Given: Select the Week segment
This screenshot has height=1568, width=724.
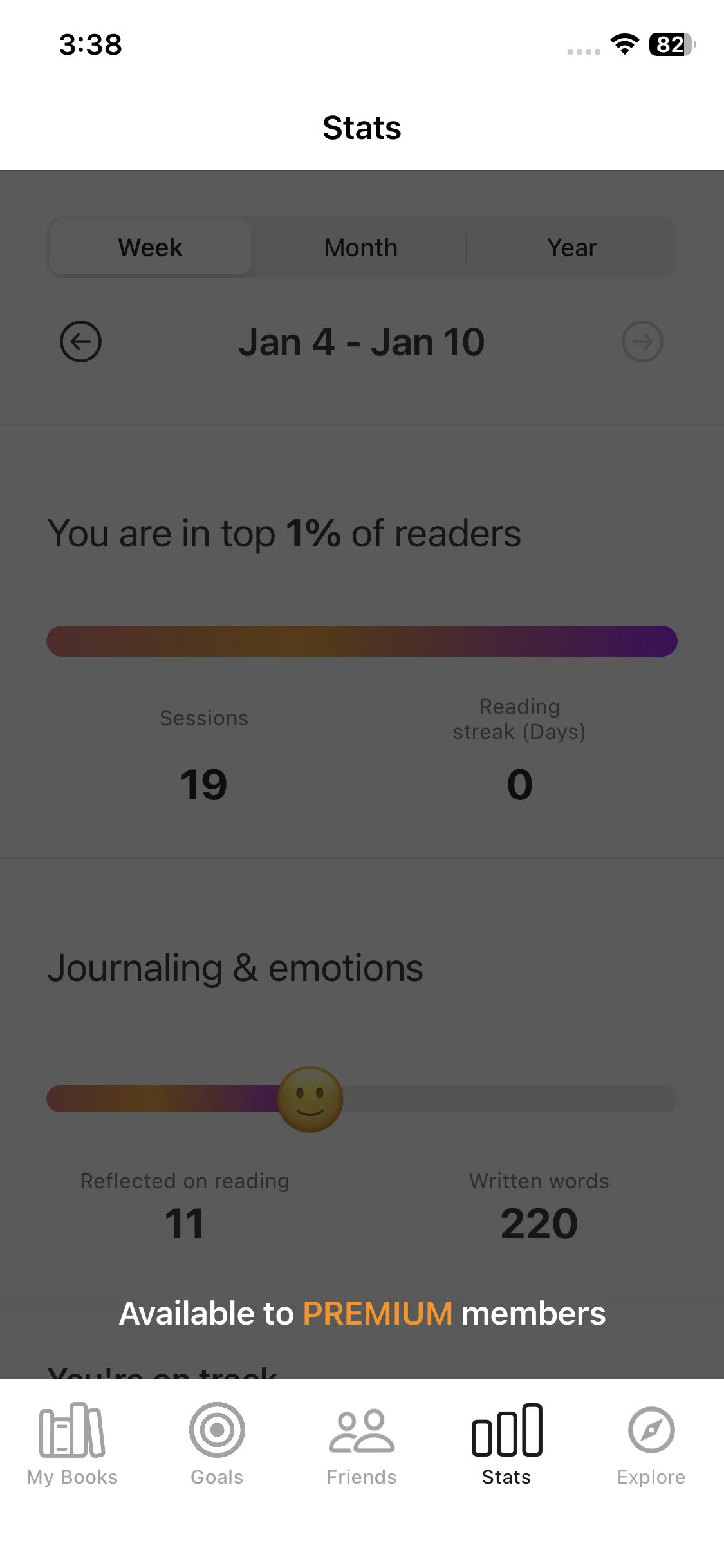Looking at the screenshot, I should pyautogui.click(x=151, y=248).
